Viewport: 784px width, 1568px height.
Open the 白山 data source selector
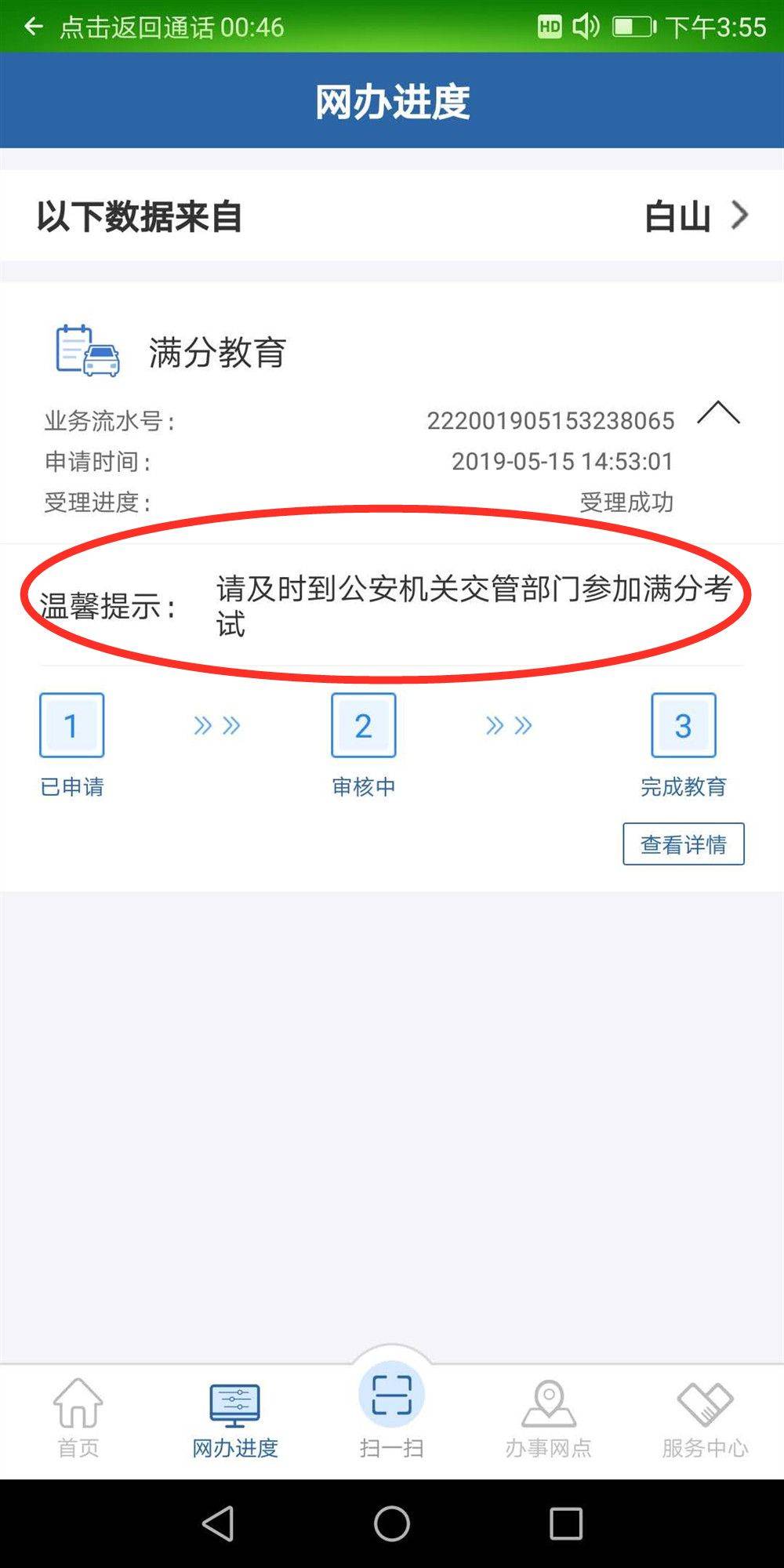coord(694,216)
